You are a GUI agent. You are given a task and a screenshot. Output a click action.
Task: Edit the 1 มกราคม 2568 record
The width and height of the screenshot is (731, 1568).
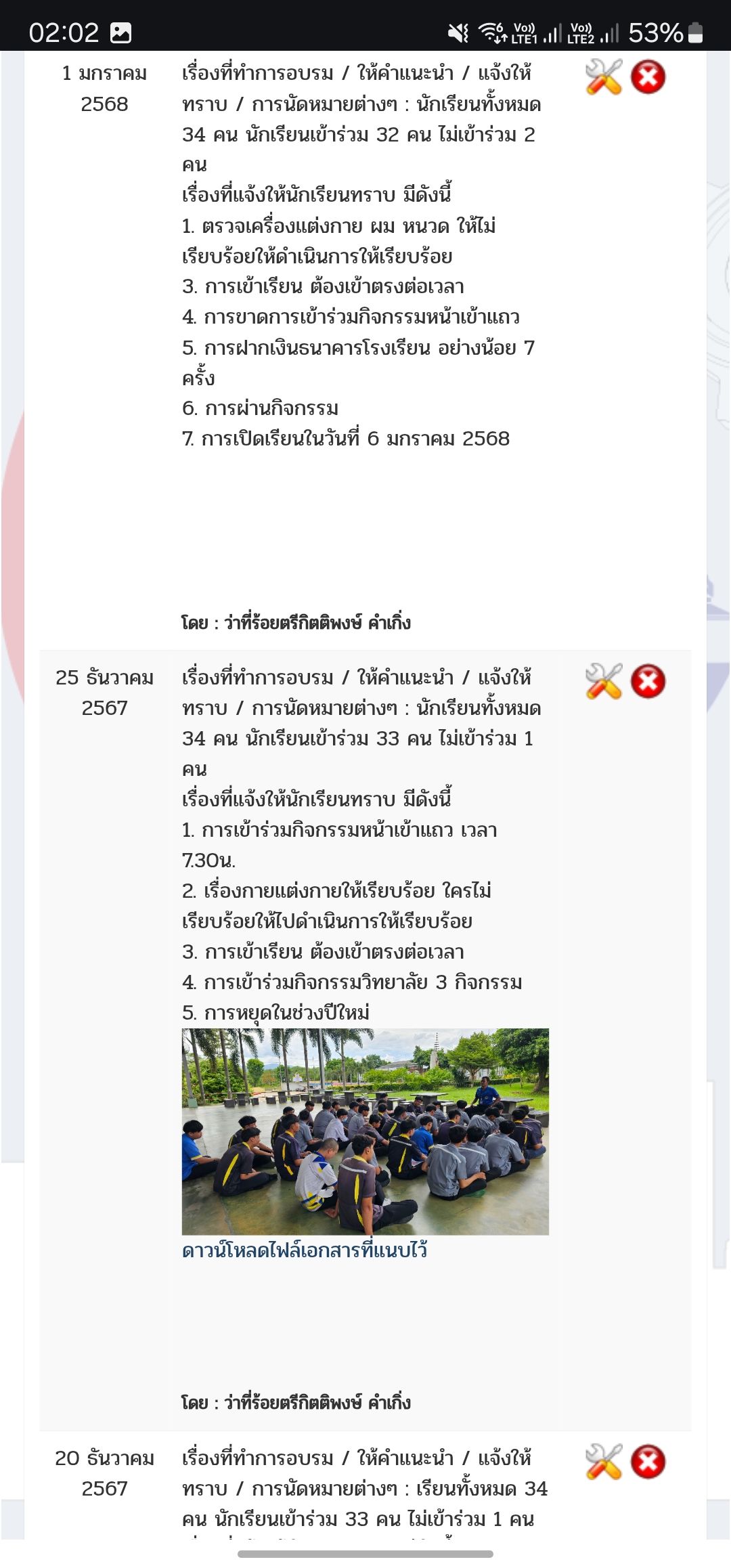(x=603, y=77)
